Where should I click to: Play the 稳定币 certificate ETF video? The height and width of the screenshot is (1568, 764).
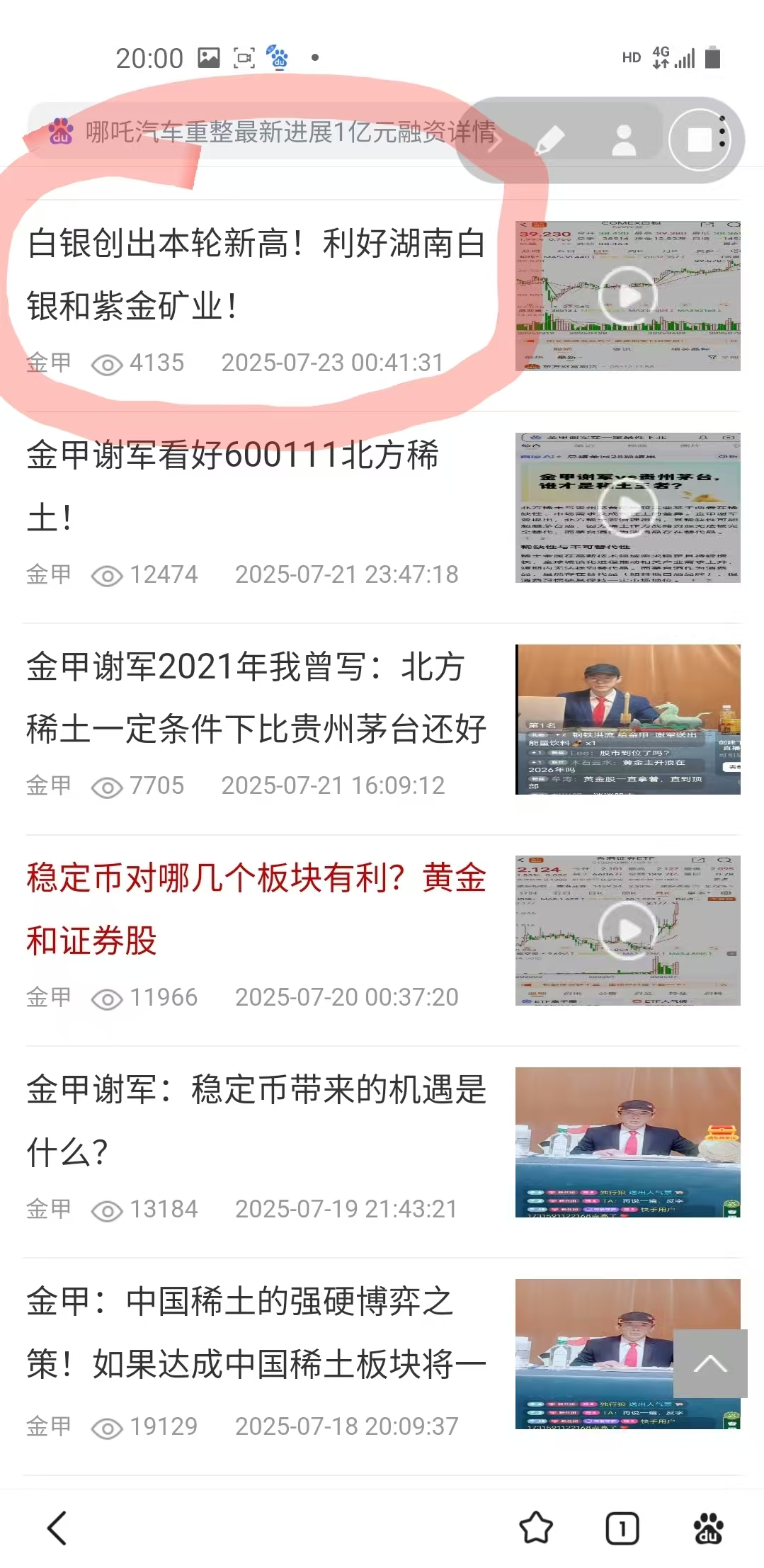629,929
